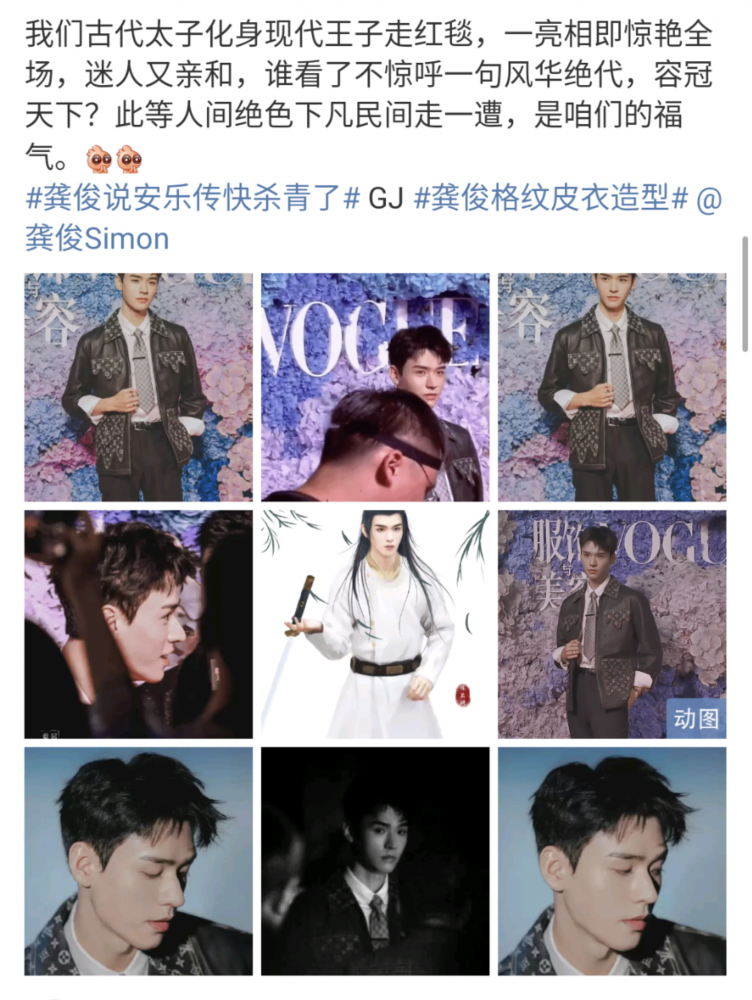
Task: Play the image marked 动图
Action: [x=612, y=624]
